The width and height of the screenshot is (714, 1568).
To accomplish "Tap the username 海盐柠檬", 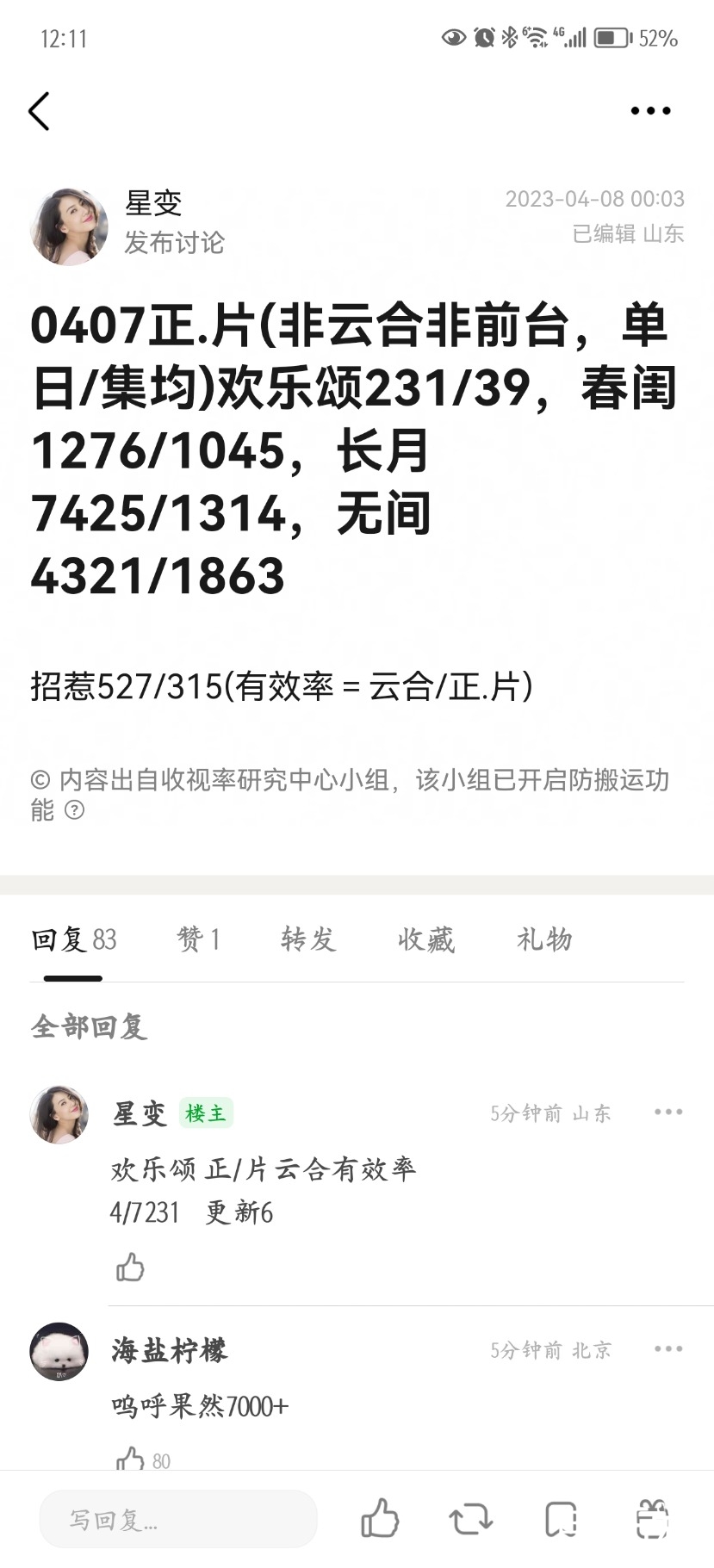I will pyautogui.click(x=170, y=1350).
